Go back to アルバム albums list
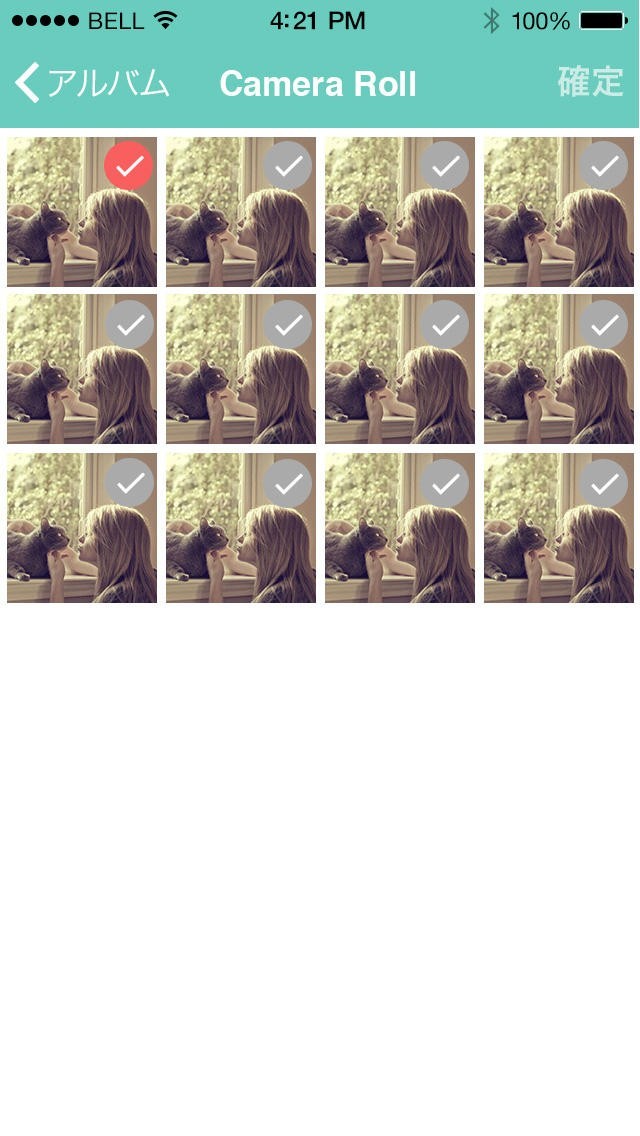Screen dimensions: 640x1136 point(92,84)
